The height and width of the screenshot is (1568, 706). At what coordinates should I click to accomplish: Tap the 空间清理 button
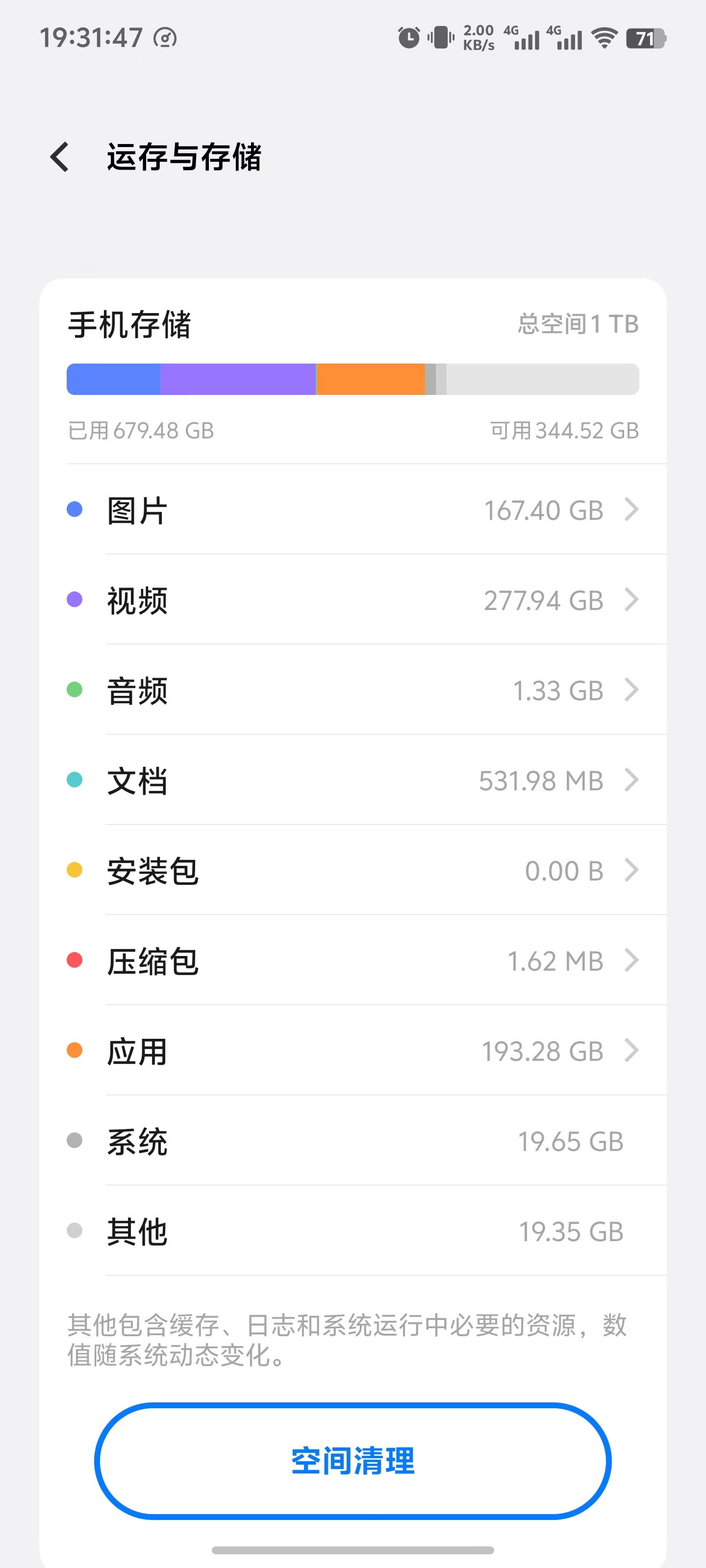pos(353,1461)
